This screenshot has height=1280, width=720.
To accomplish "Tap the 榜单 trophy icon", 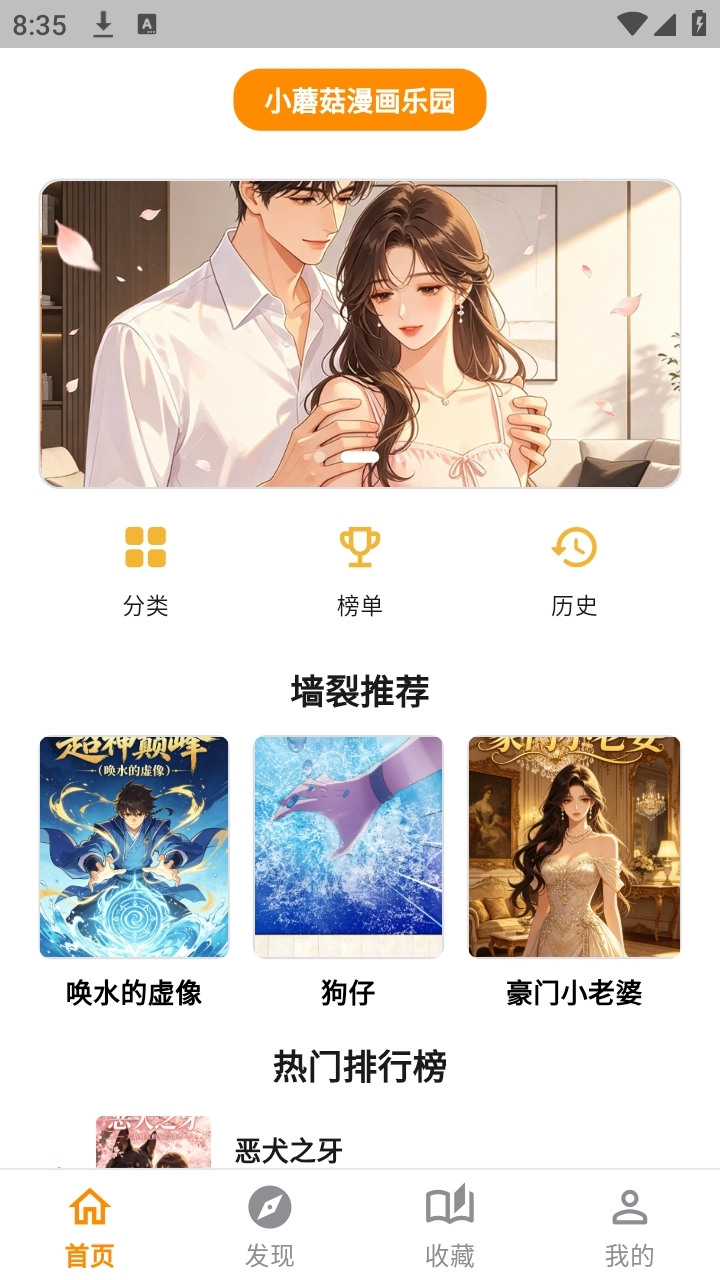I will click(360, 545).
